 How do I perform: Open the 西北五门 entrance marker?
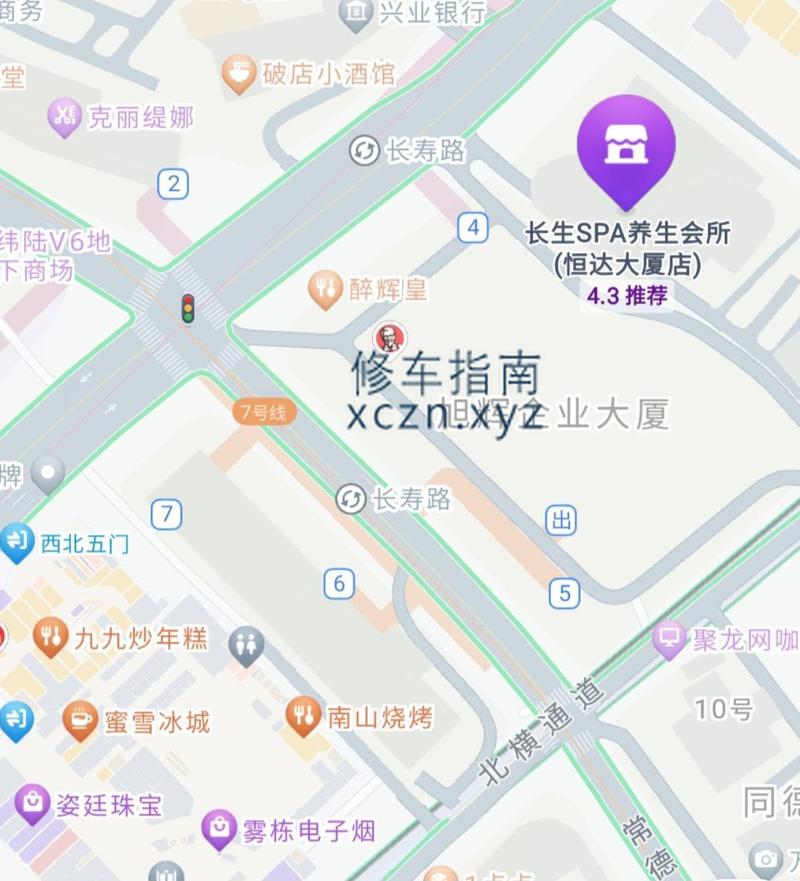point(16,543)
